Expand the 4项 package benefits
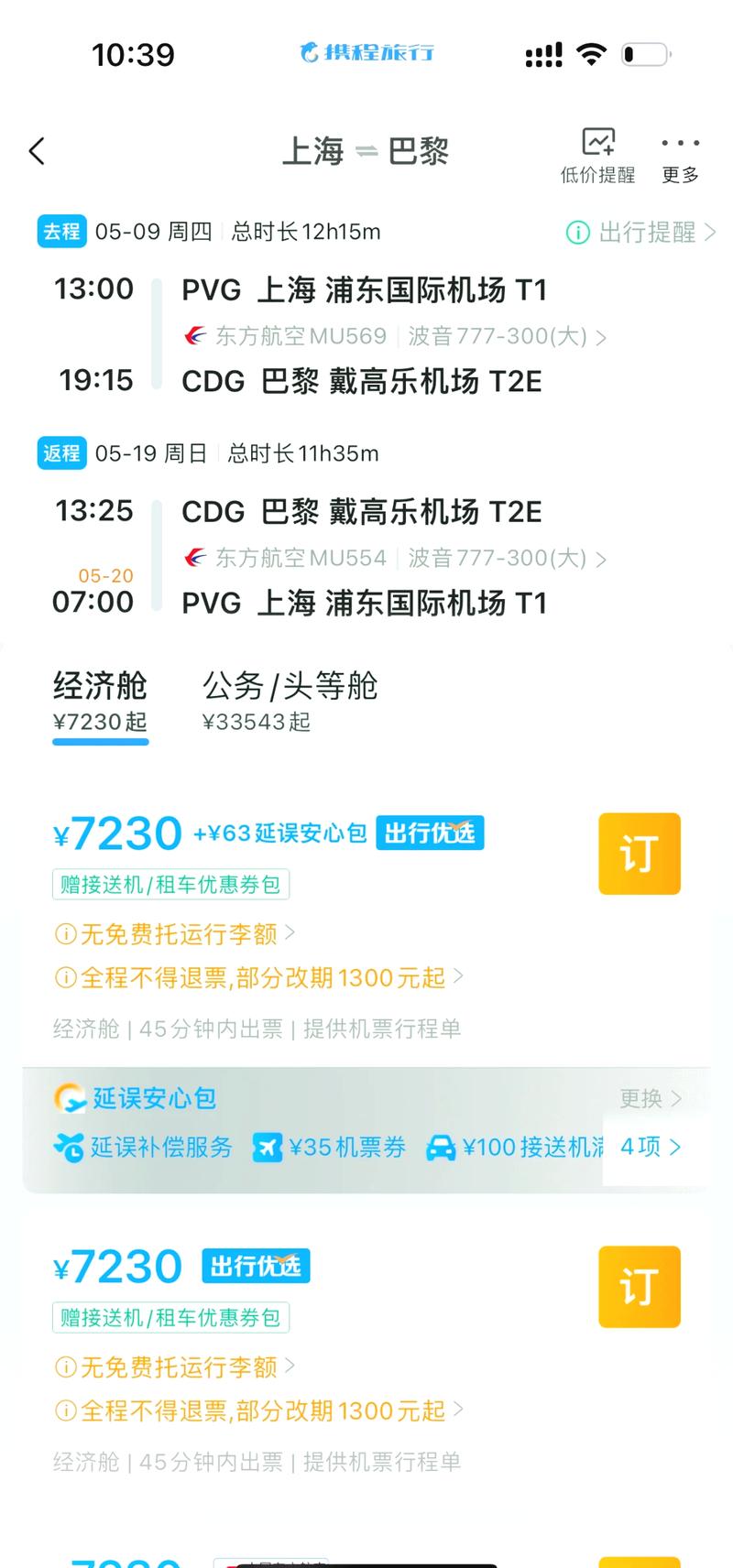 click(651, 1147)
